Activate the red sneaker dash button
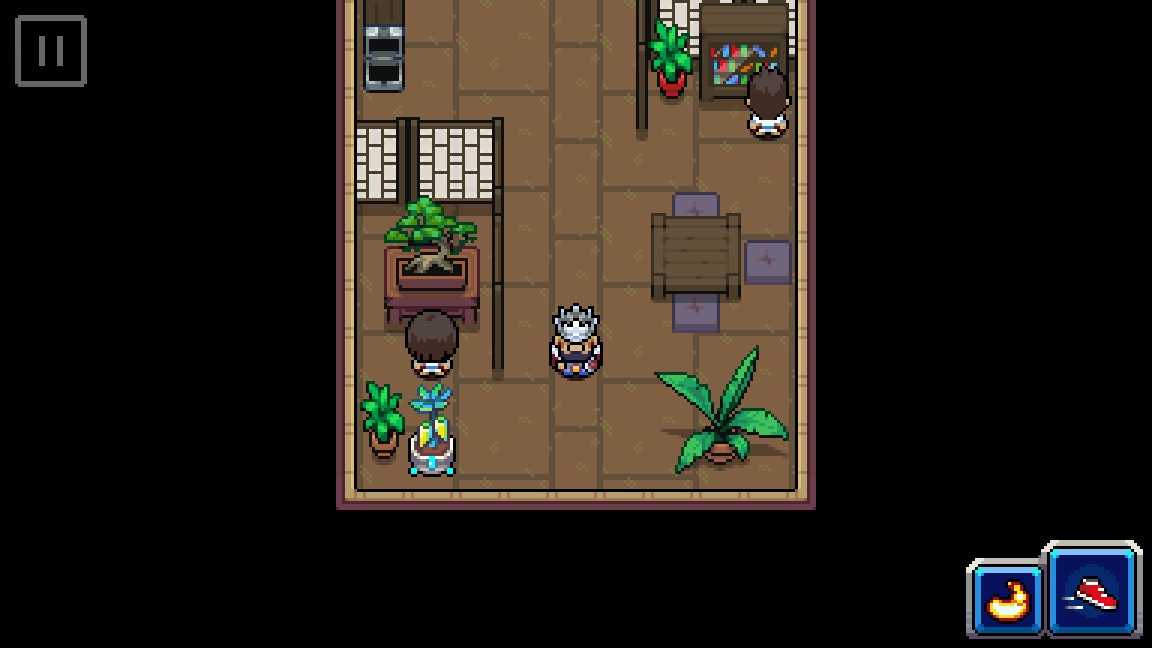Screen dimensions: 1152x648 click(1092, 591)
